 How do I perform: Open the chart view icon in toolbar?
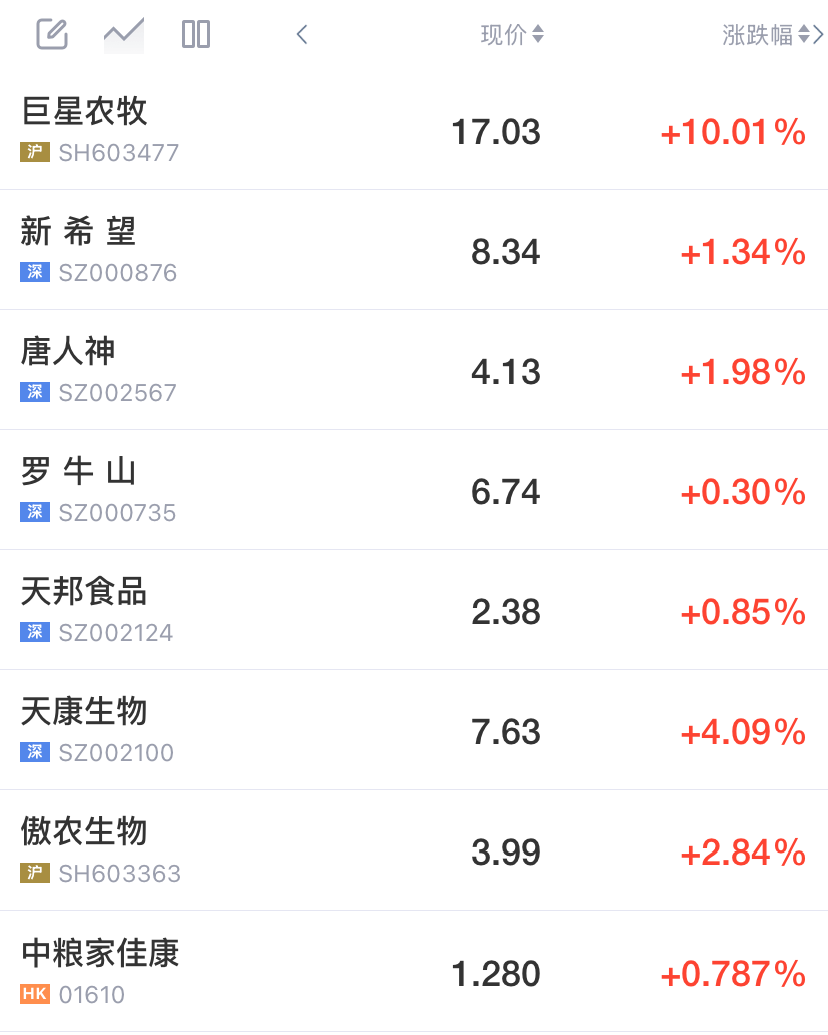point(123,33)
